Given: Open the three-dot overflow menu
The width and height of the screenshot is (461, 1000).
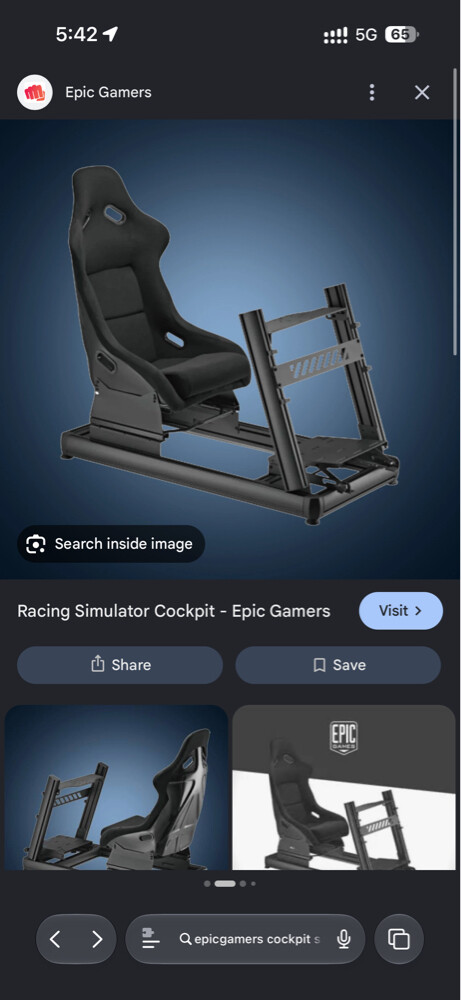Looking at the screenshot, I should (x=371, y=92).
